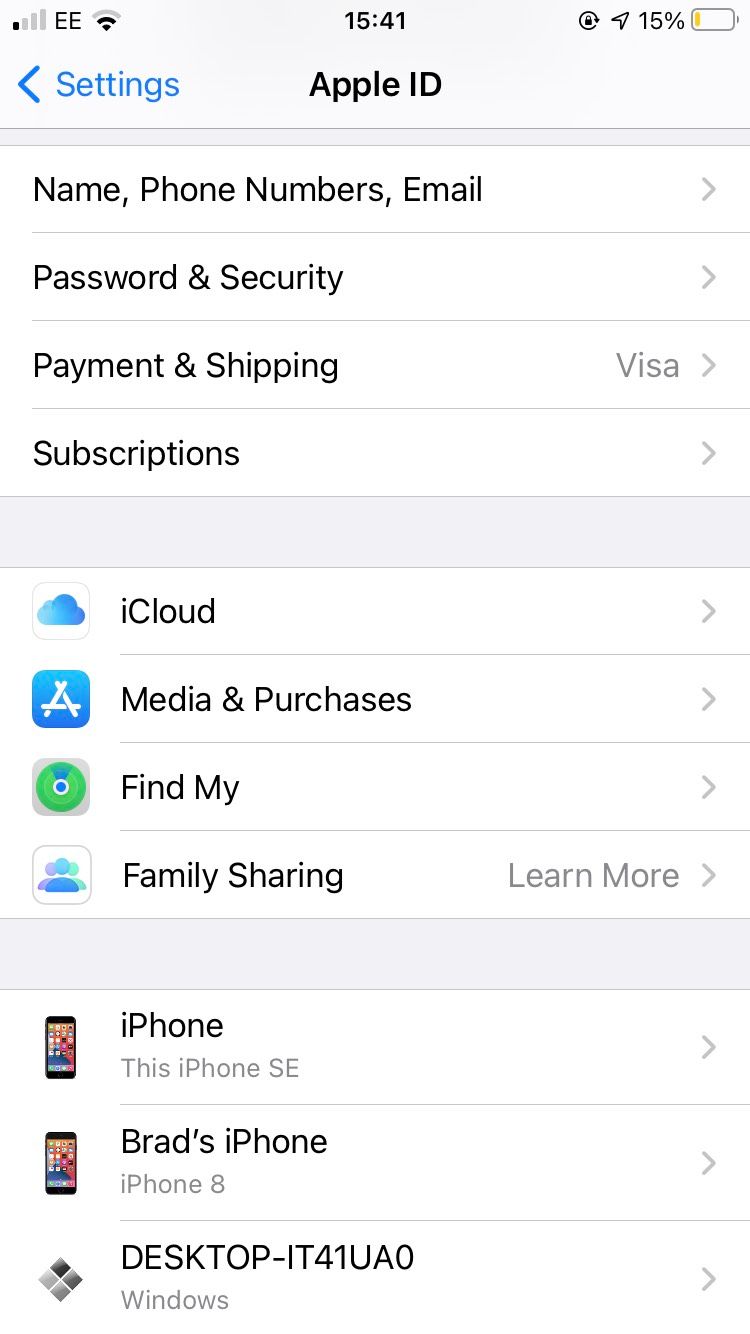Tap the Family Sharing people icon

tap(61, 875)
